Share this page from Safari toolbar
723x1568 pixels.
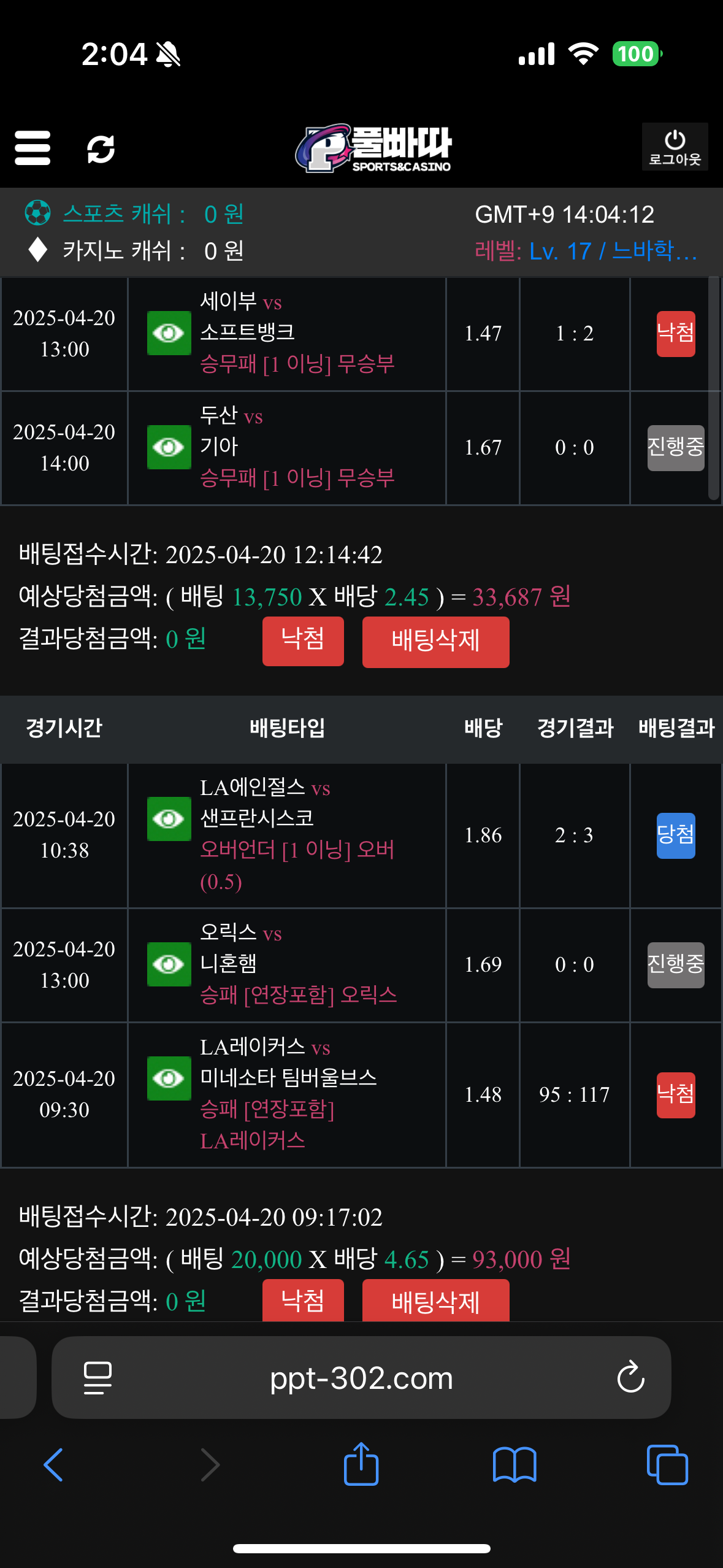pos(361,1464)
